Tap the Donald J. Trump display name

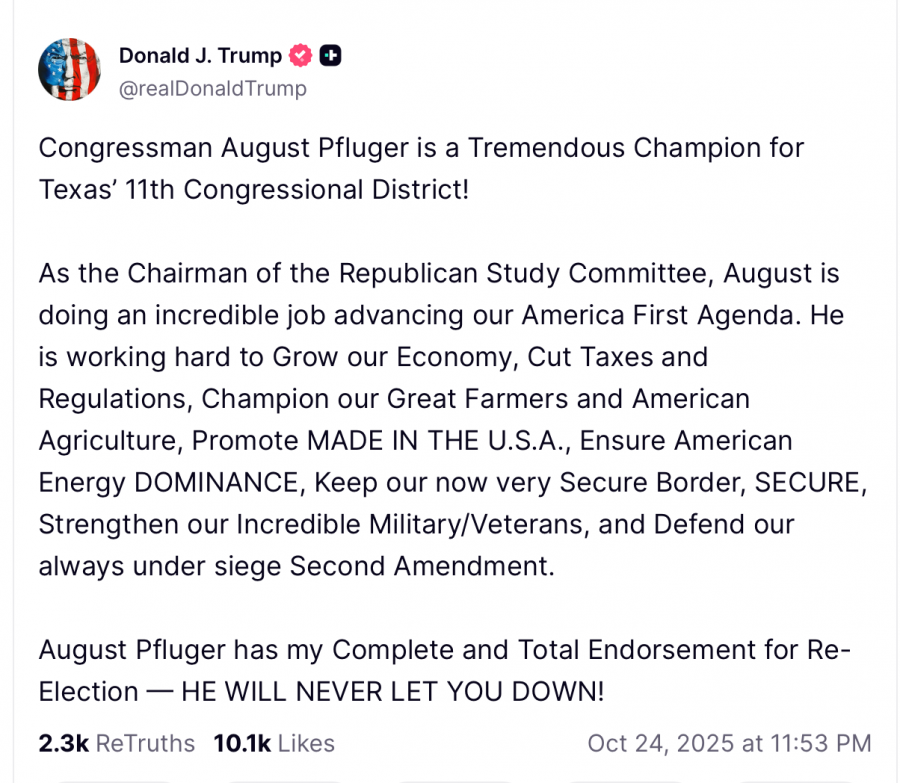[200, 56]
